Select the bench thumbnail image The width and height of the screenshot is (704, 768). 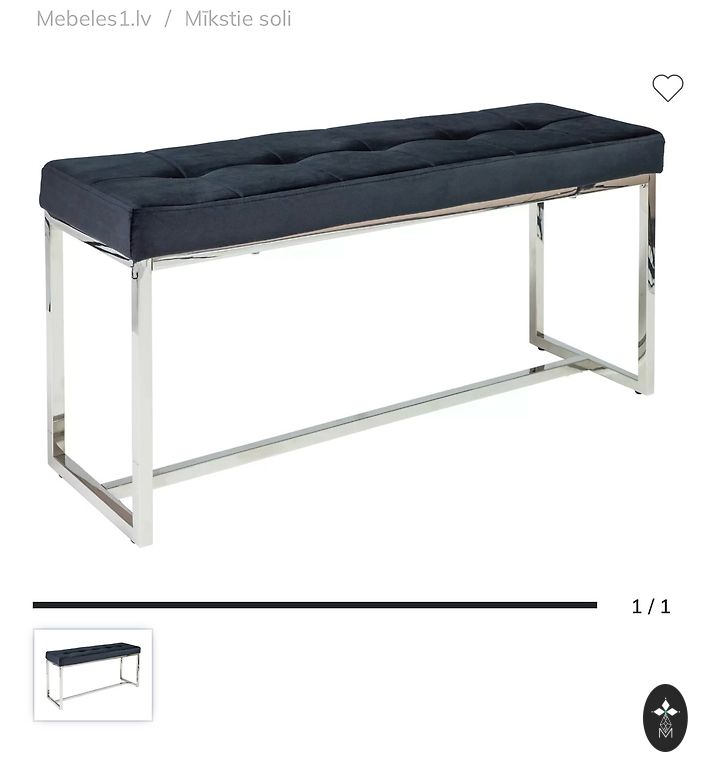tap(93, 675)
